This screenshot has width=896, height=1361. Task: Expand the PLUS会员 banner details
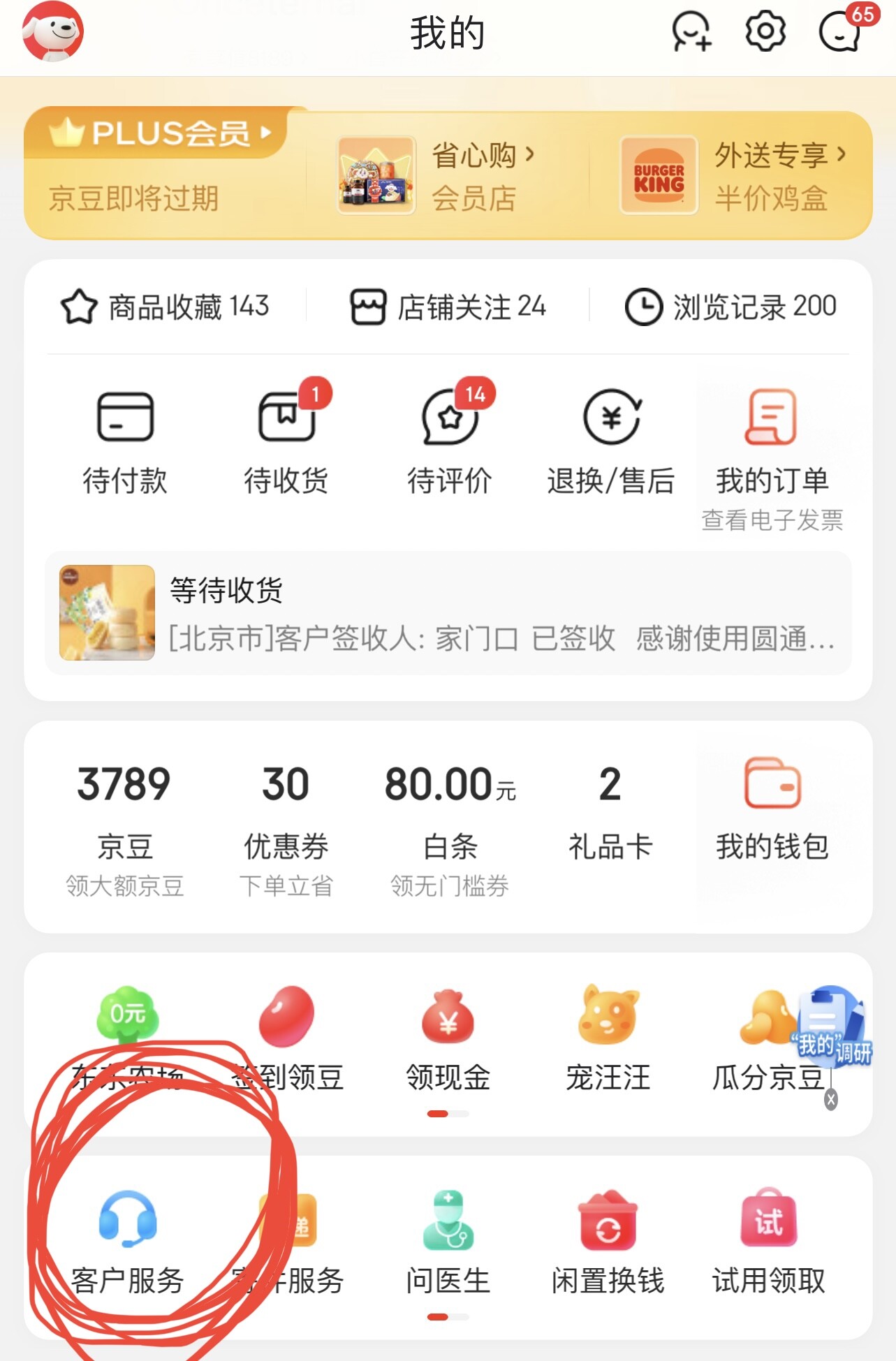(x=157, y=133)
